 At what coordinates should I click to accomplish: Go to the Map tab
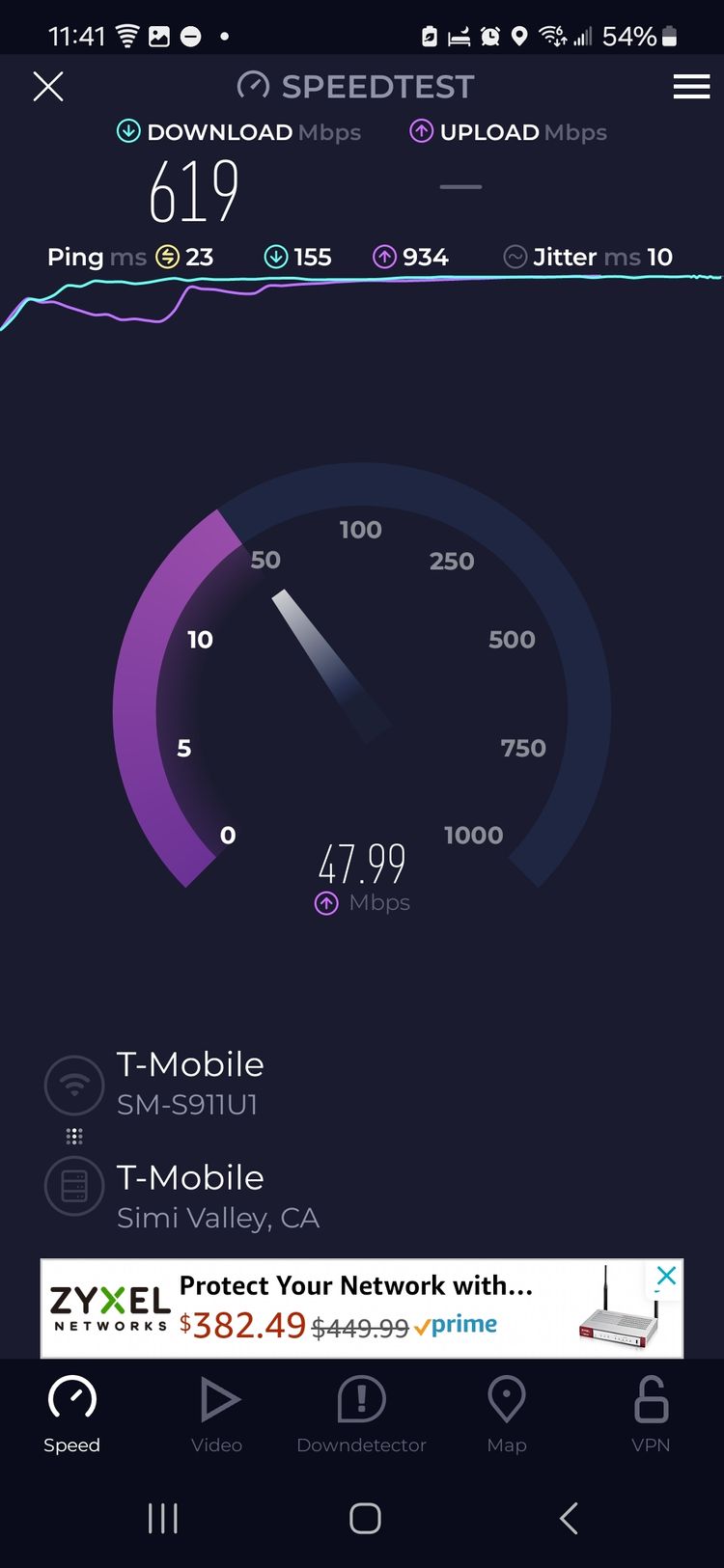pos(507,1415)
